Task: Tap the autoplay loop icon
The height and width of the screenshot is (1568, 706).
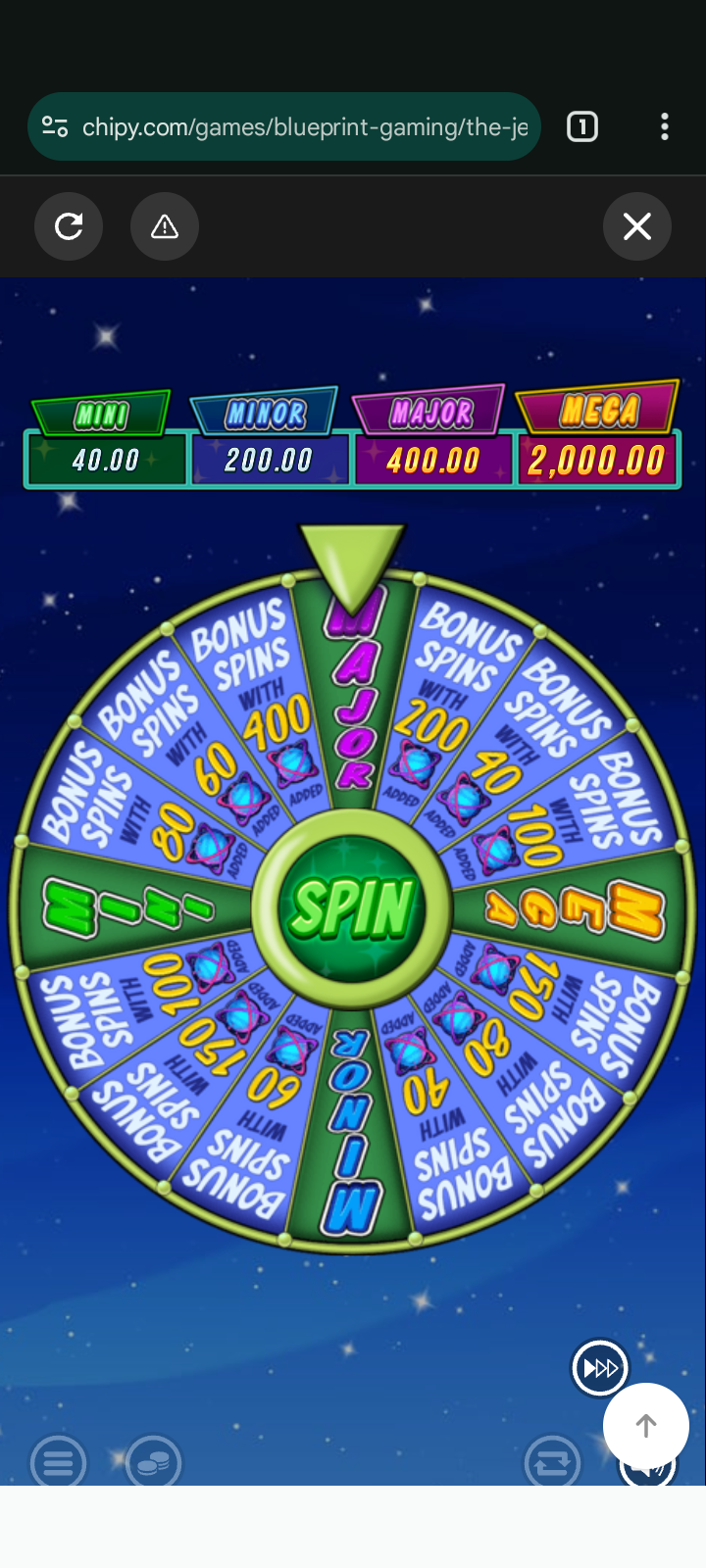Action: pyautogui.click(x=553, y=1462)
